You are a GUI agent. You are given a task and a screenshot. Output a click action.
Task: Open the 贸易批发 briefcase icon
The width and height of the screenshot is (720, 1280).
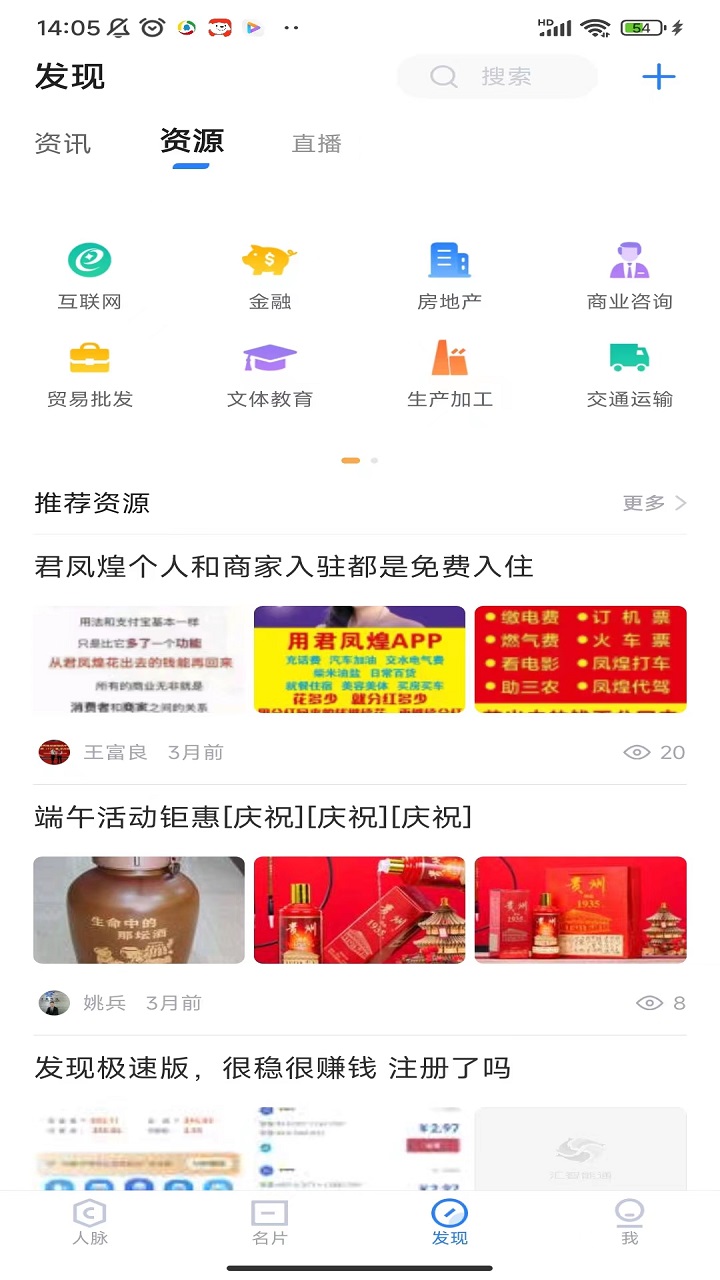pyautogui.click(x=89, y=357)
